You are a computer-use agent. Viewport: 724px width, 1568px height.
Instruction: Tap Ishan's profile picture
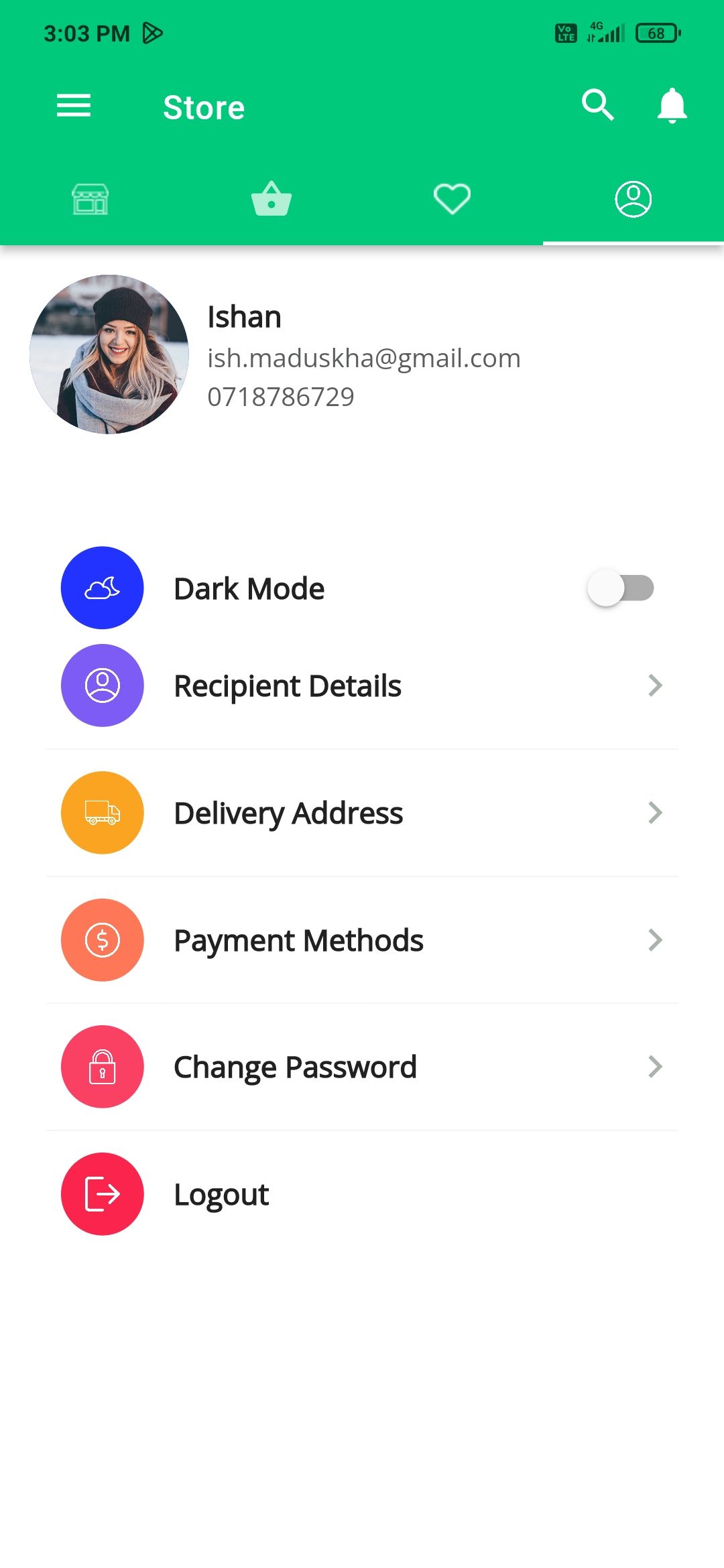pyautogui.click(x=109, y=354)
